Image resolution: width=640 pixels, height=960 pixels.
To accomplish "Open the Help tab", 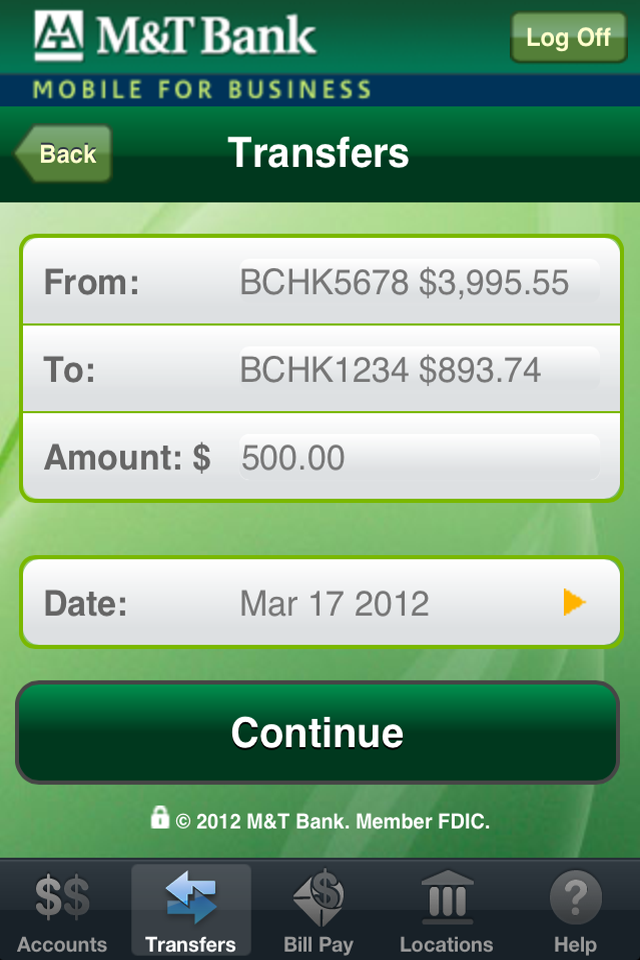I will pos(575,910).
